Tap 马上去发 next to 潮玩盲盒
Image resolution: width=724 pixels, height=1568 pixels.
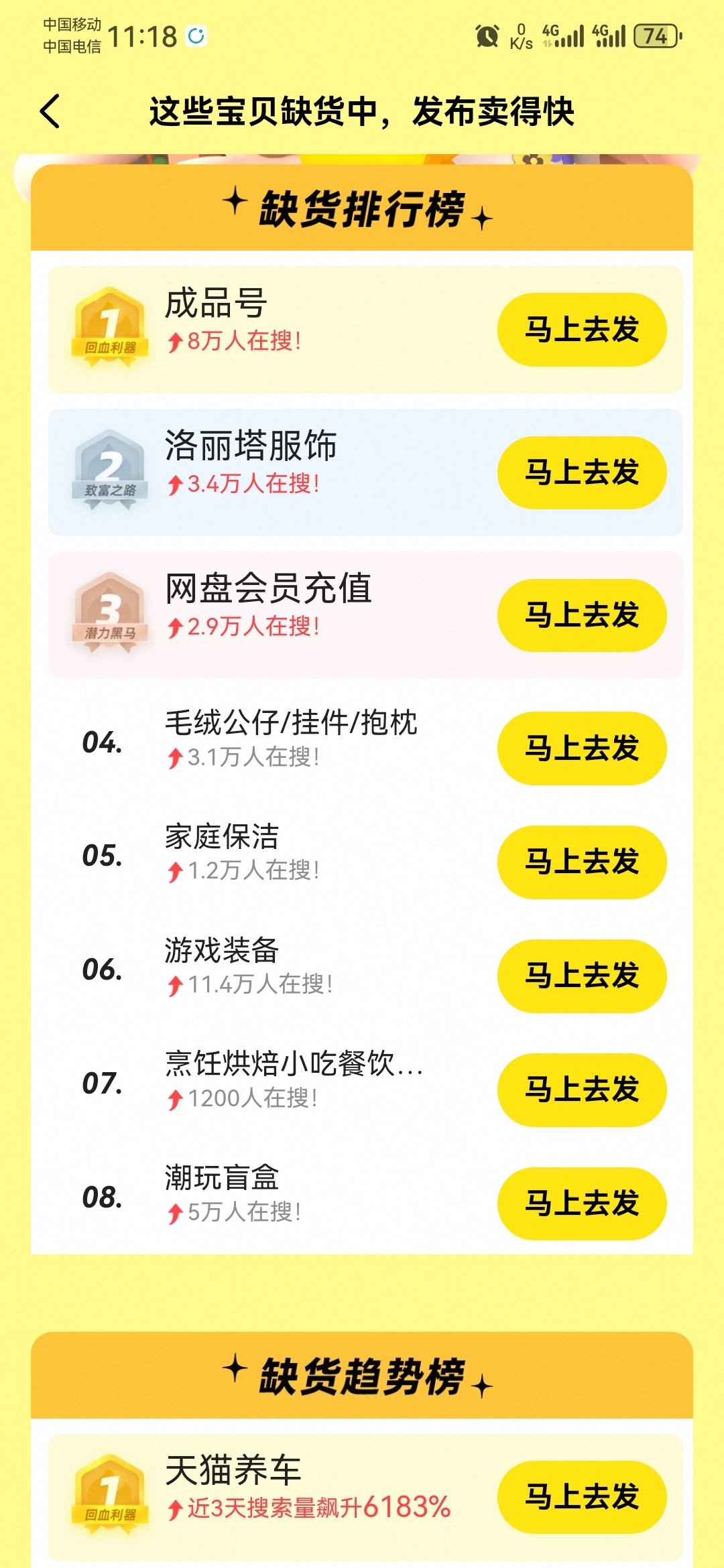coord(582,1204)
